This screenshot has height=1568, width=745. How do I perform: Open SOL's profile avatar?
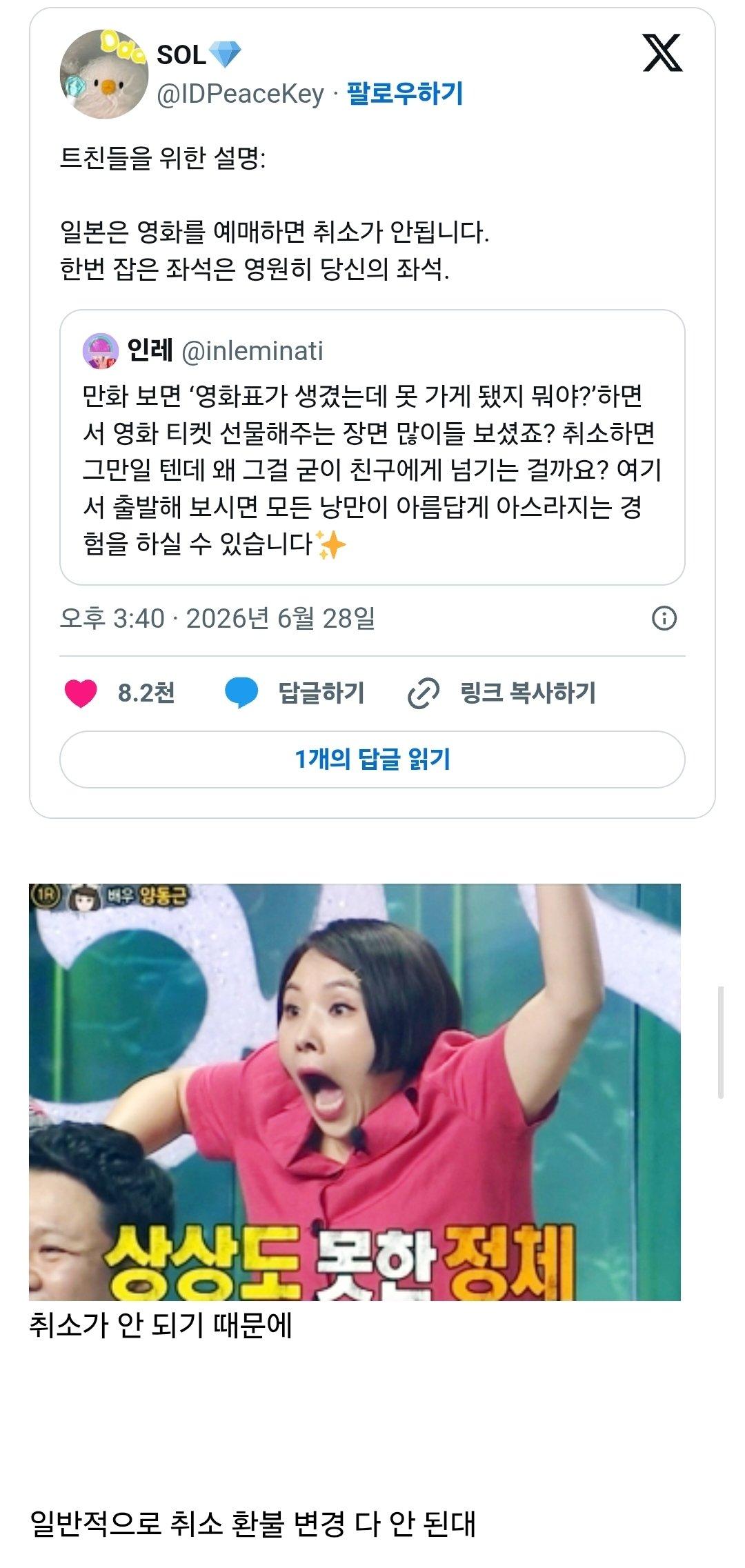(x=103, y=75)
